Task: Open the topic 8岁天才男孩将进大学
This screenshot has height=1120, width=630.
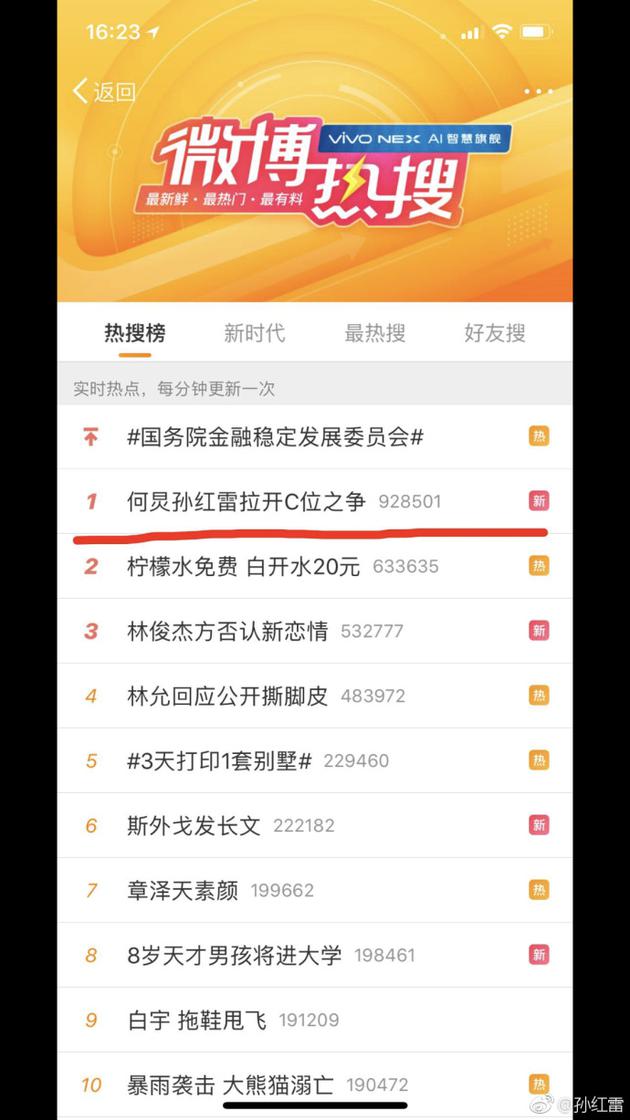Action: tap(235, 955)
